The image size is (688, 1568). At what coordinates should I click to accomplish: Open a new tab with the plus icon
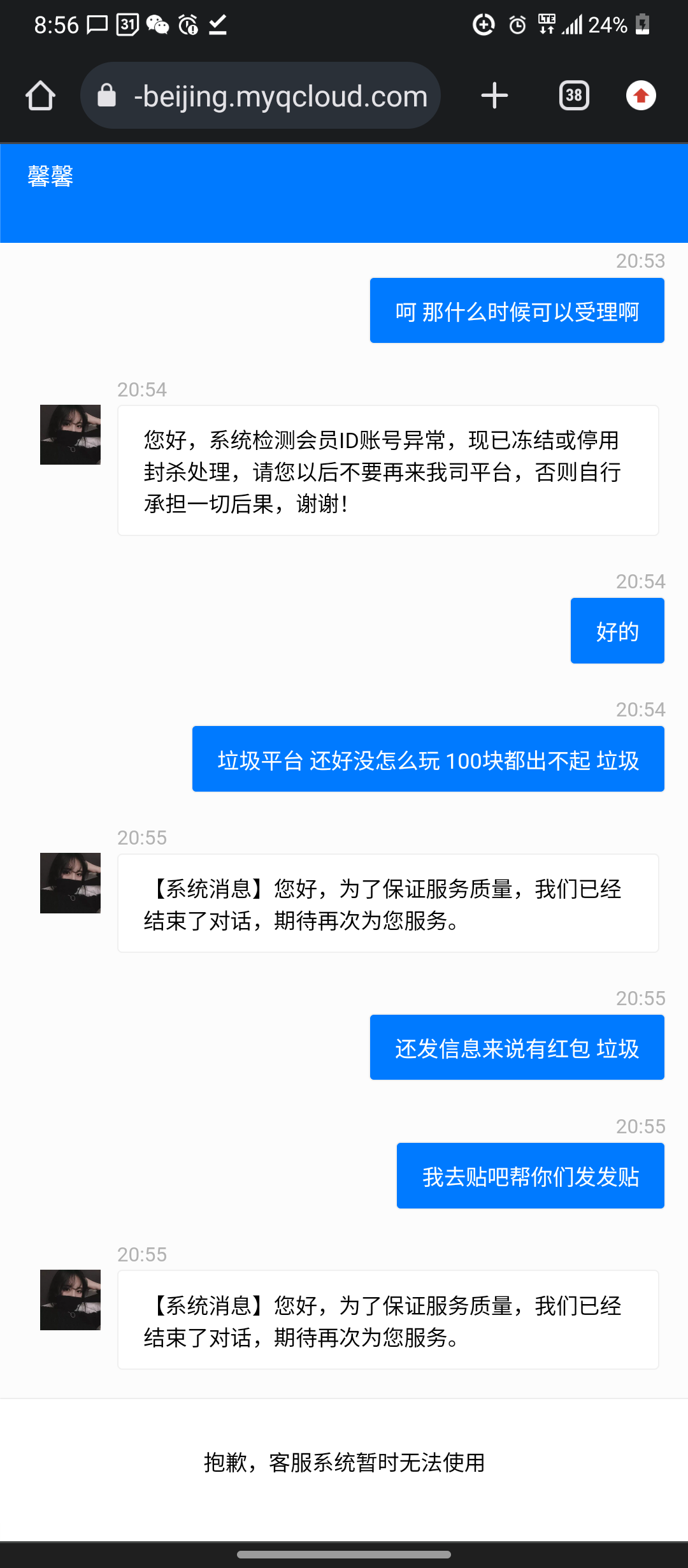click(494, 95)
